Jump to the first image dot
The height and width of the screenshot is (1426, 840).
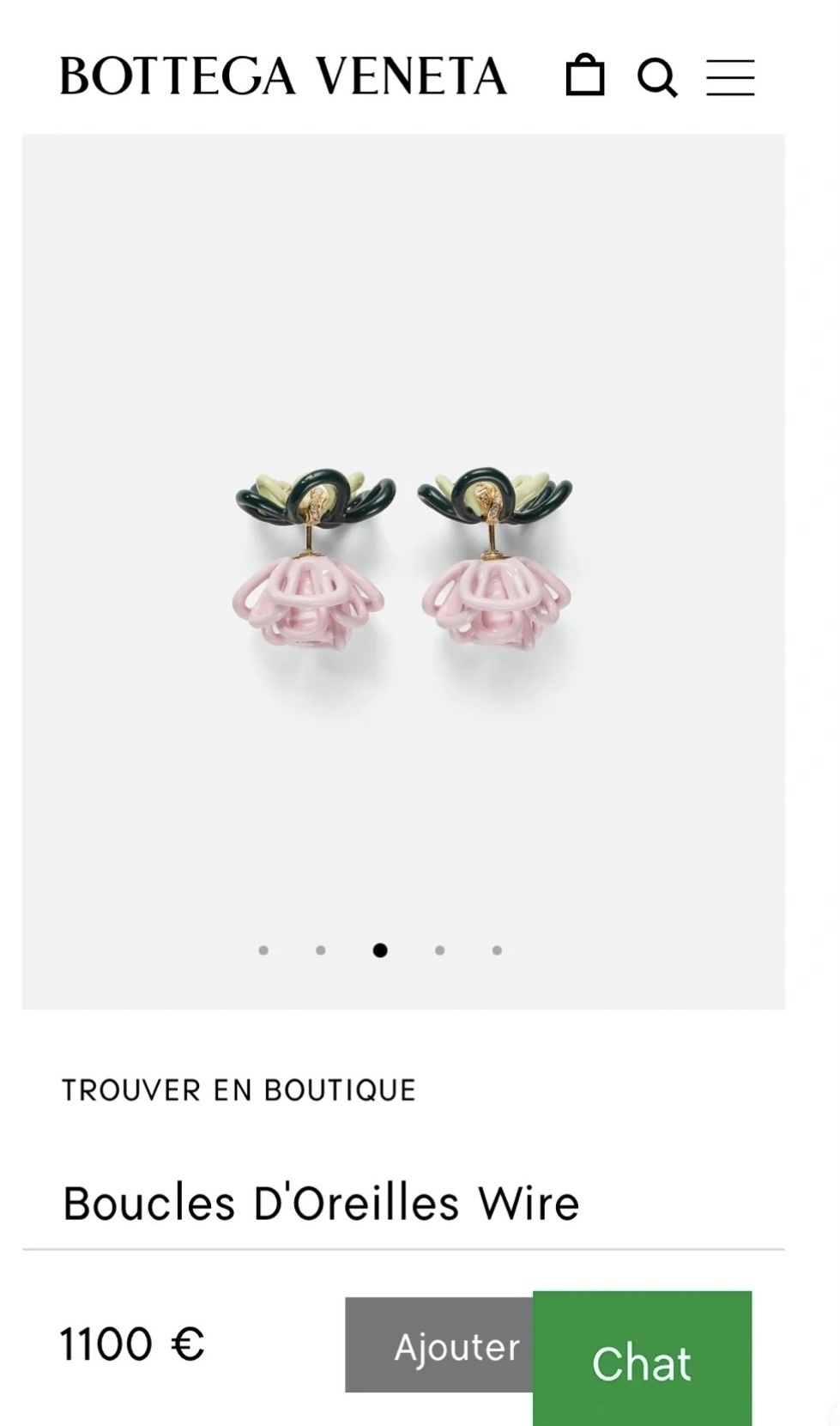point(263,950)
